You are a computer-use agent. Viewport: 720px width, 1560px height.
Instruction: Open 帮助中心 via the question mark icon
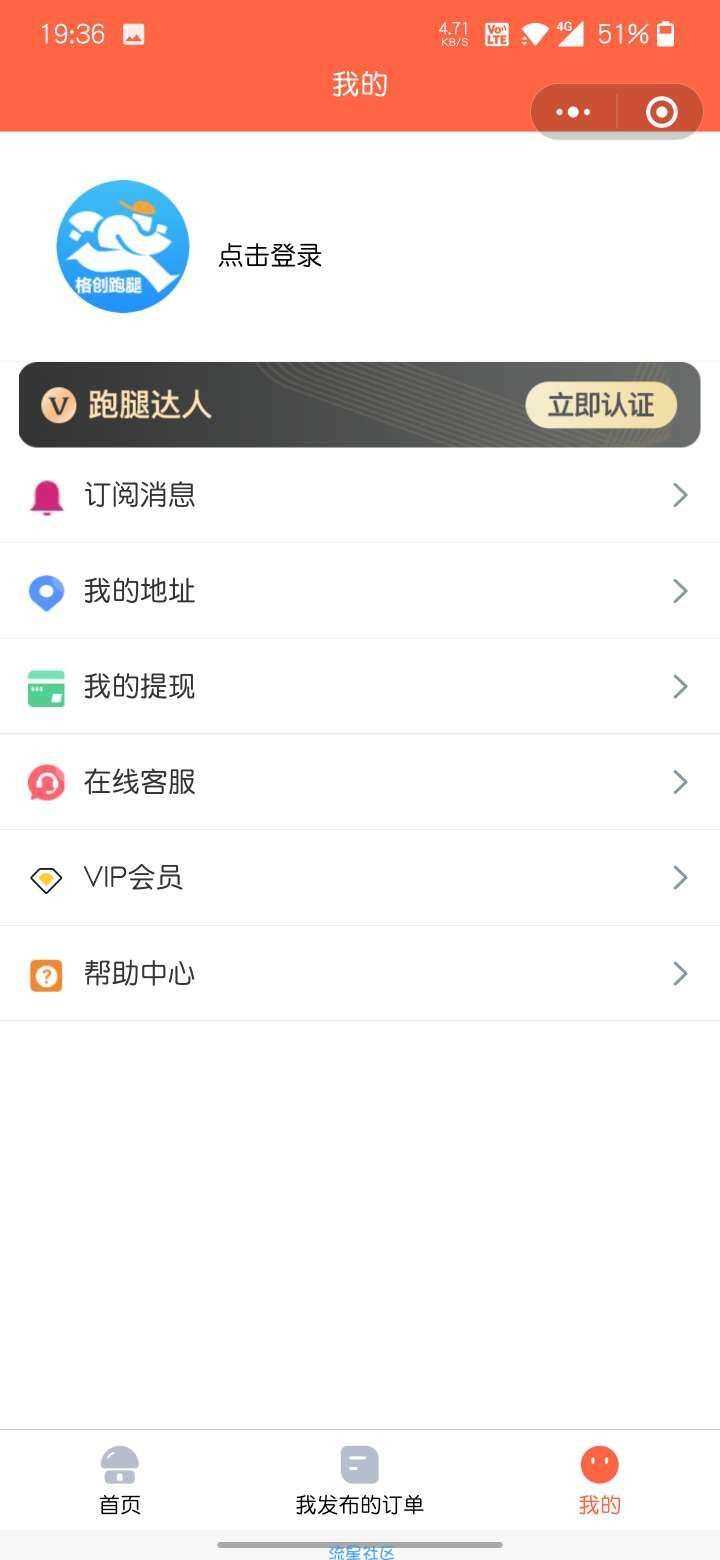[x=47, y=973]
